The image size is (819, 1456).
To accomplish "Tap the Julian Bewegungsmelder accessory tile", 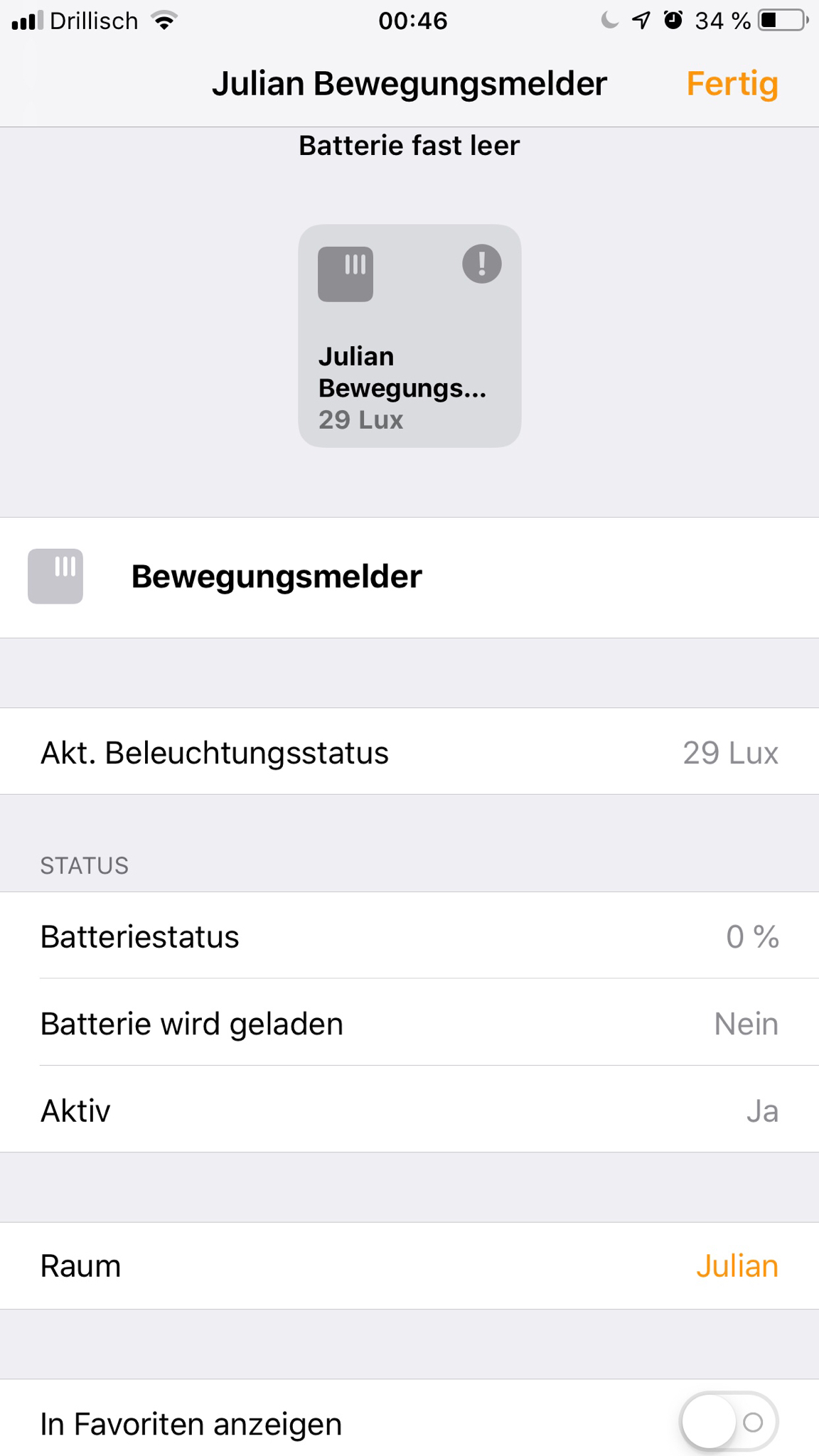I will coord(409,336).
